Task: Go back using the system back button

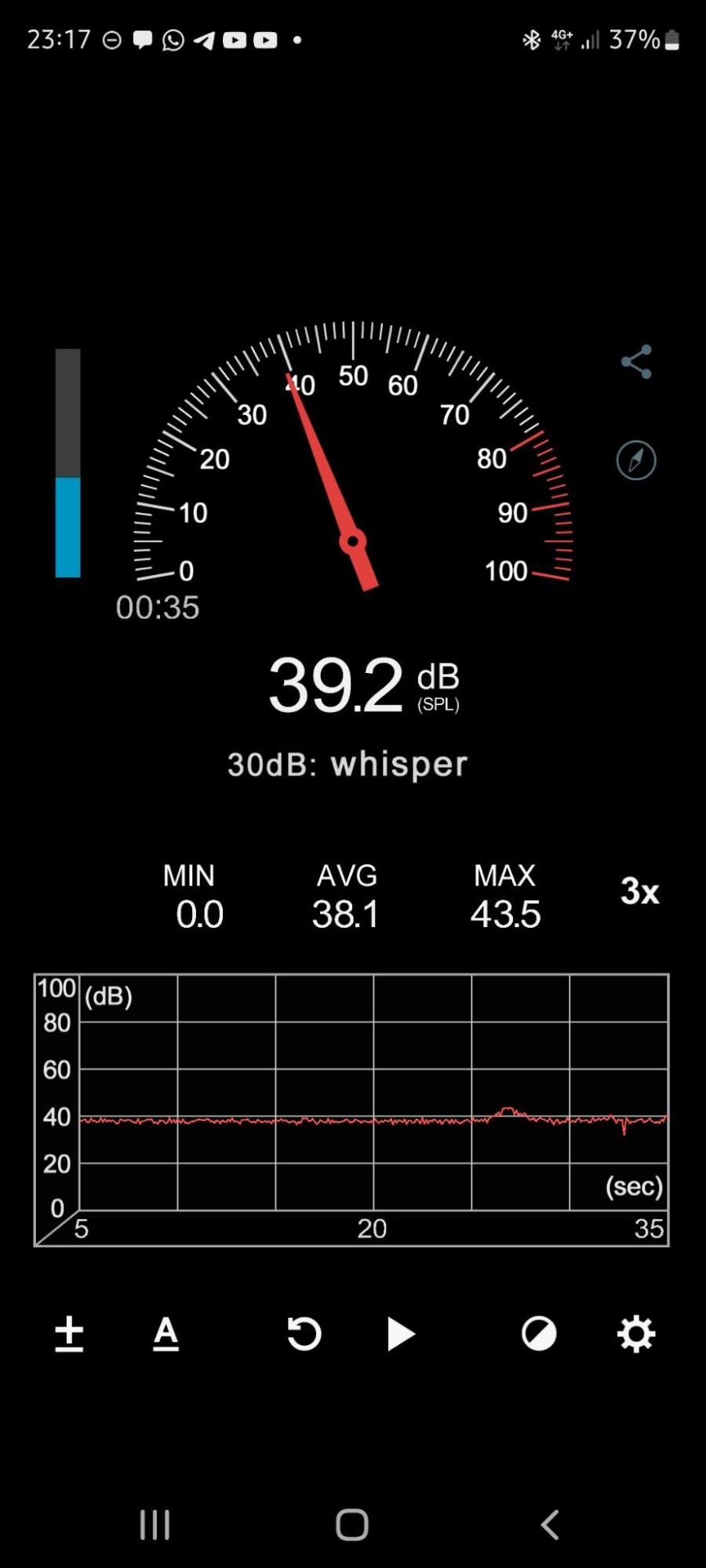Action: point(550,1525)
